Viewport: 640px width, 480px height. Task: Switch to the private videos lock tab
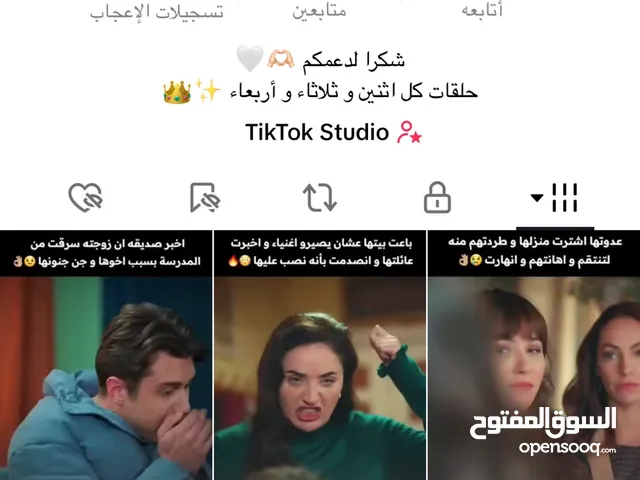point(437,198)
